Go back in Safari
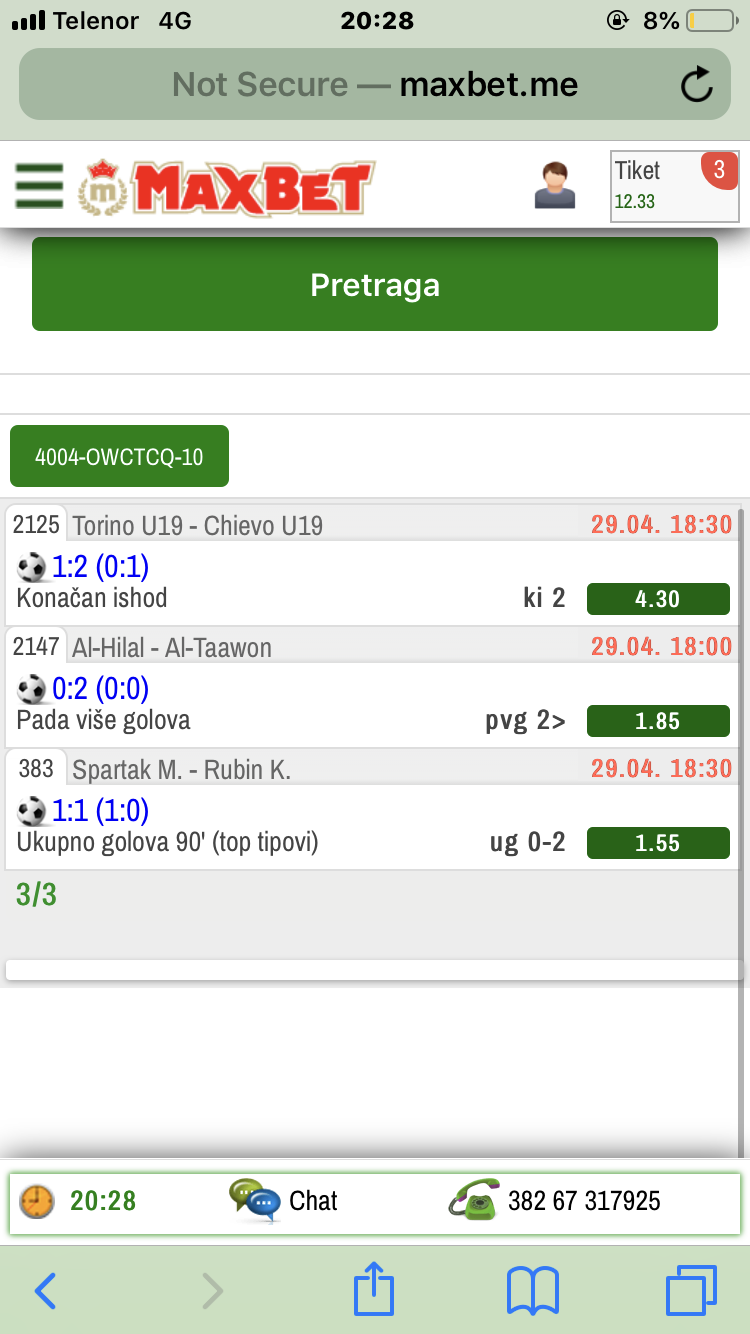The image size is (750, 1334). click(45, 1291)
